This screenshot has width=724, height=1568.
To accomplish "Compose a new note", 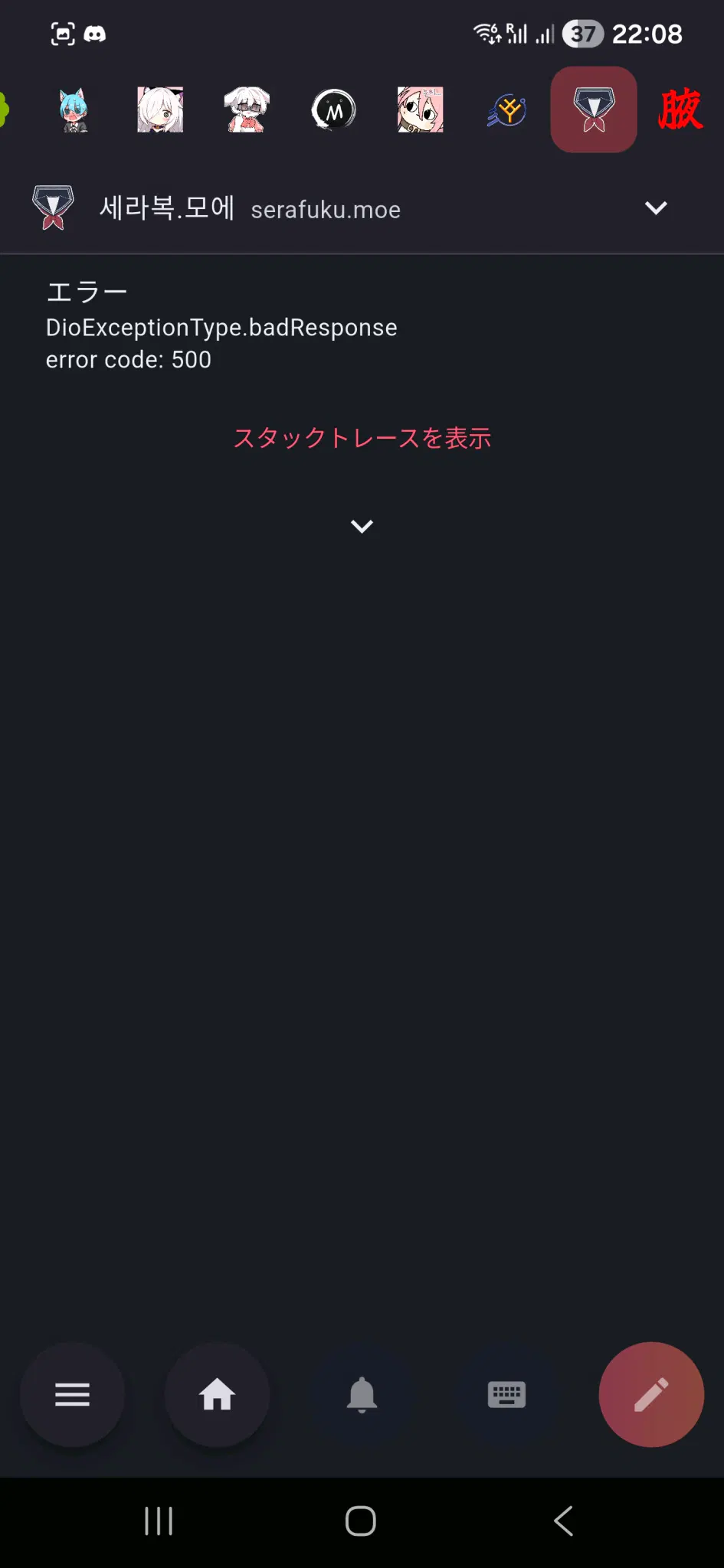I will [x=651, y=1394].
